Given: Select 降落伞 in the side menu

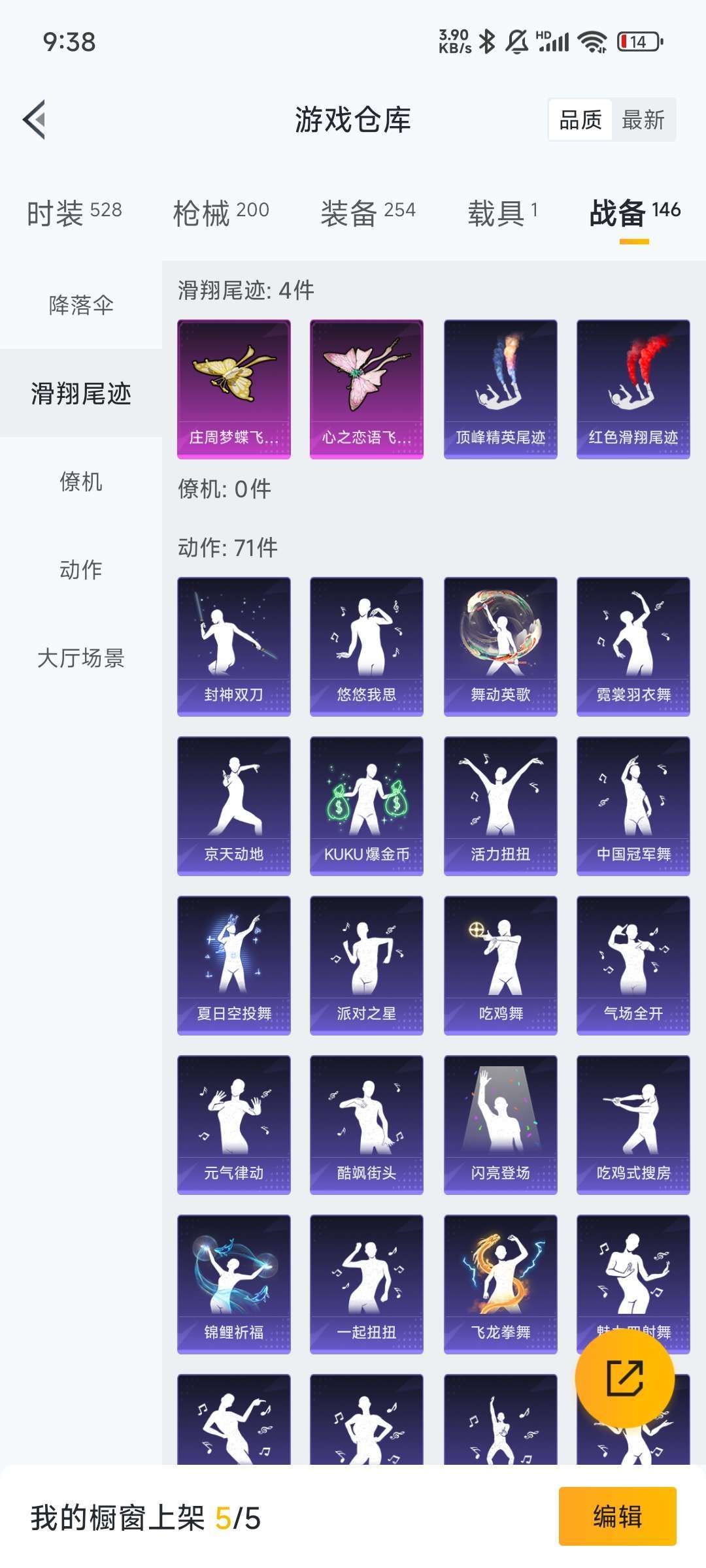Looking at the screenshot, I should (81, 305).
